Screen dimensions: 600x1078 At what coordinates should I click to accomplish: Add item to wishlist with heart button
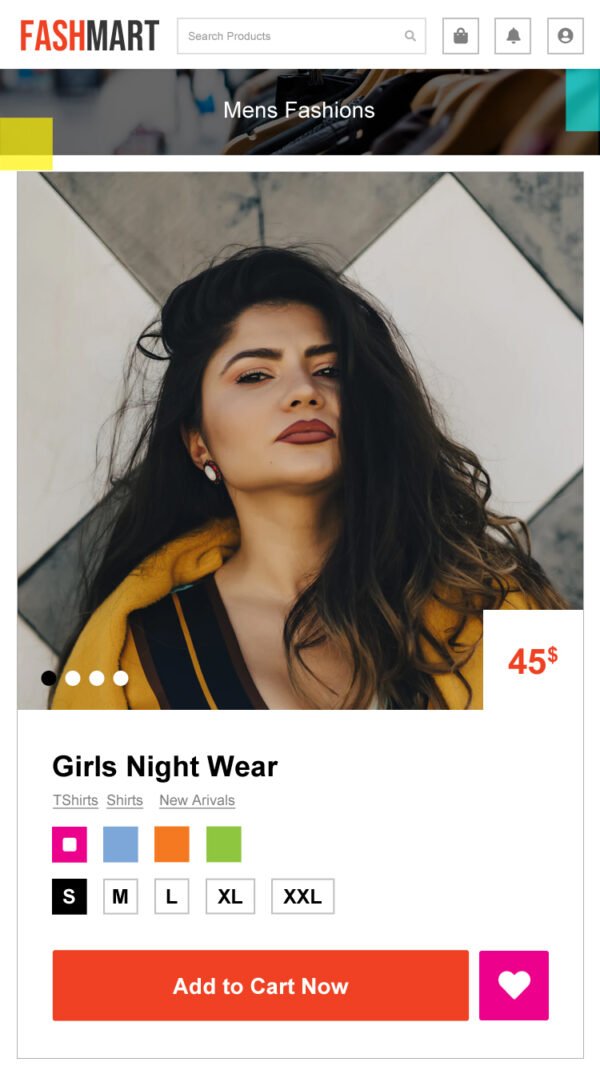coord(514,986)
